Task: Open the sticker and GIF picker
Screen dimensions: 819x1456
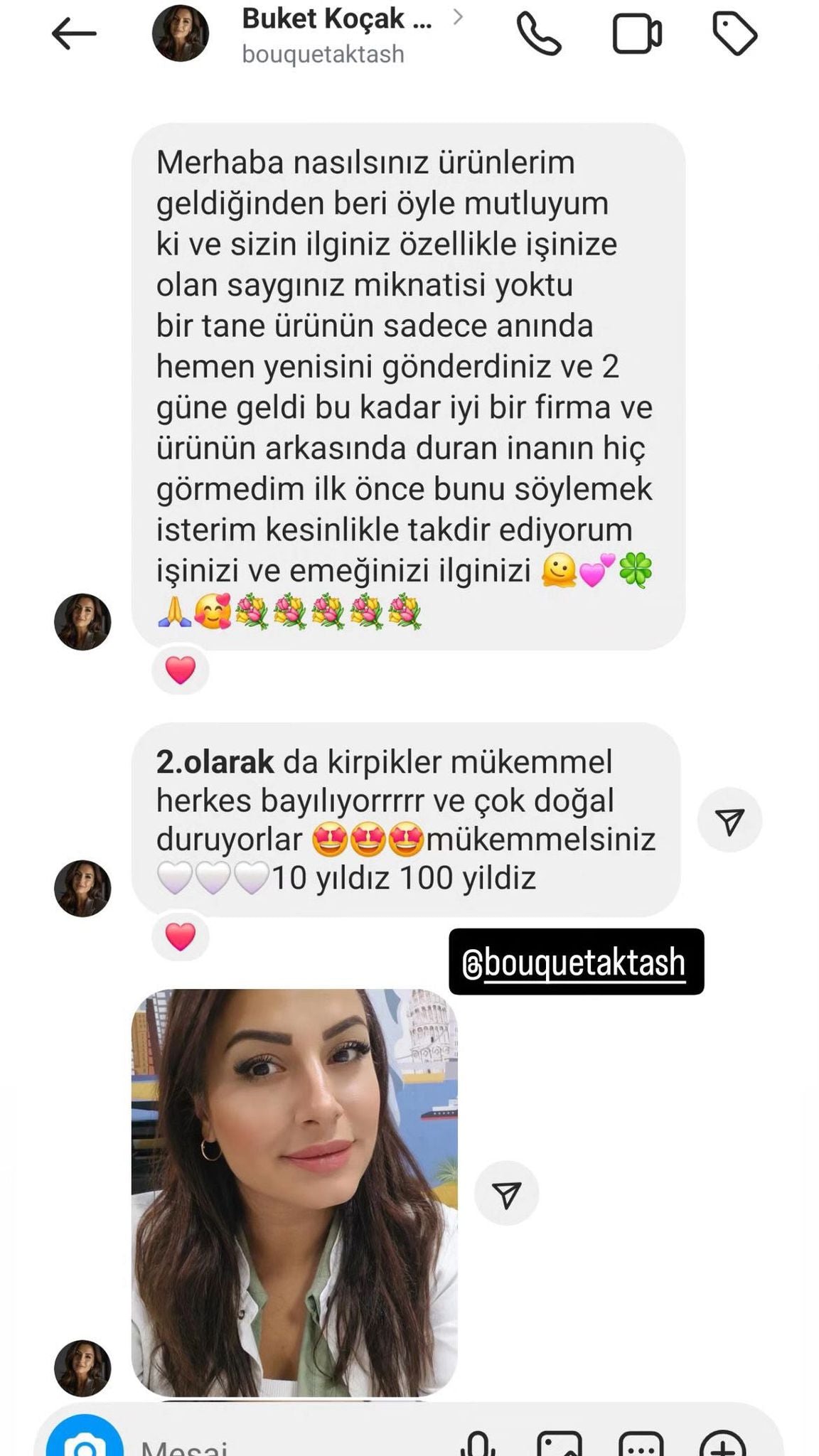Action: pos(641,1443)
